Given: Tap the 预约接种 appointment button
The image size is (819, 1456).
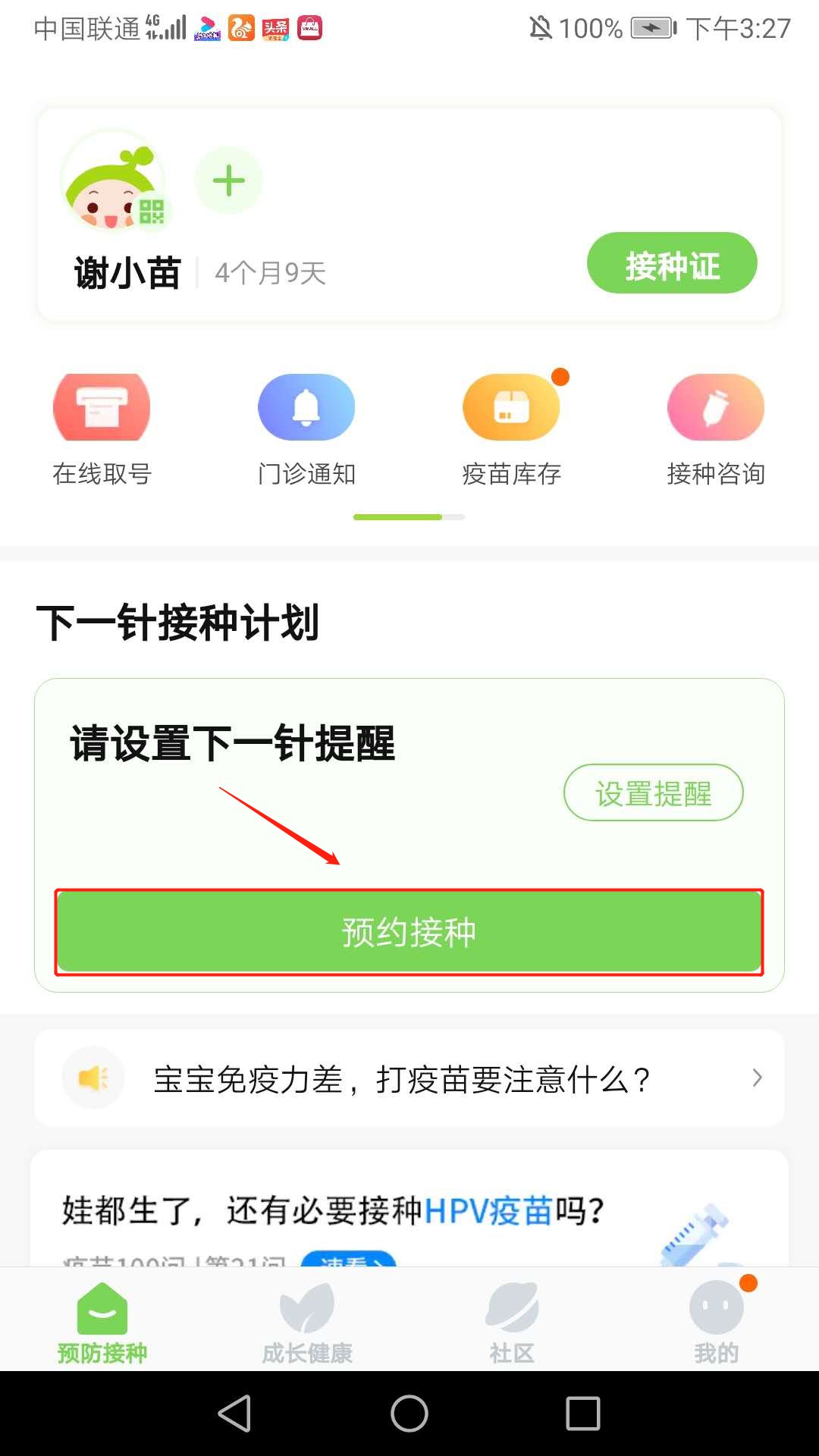Looking at the screenshot, I should [x=409, y=932].
